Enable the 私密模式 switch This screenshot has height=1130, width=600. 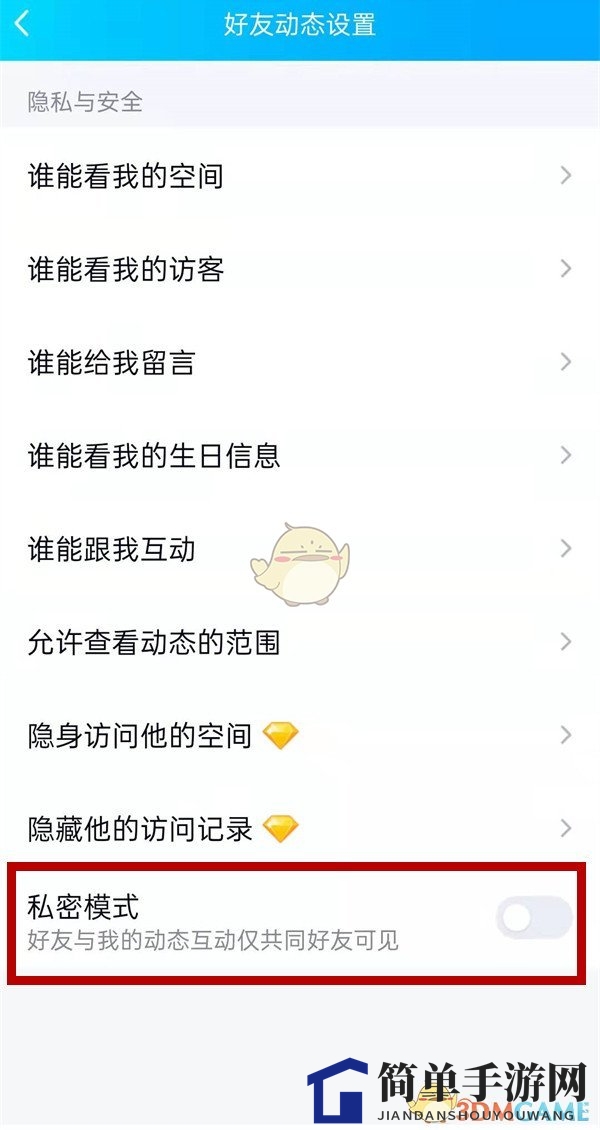click(x=535, y=919)
